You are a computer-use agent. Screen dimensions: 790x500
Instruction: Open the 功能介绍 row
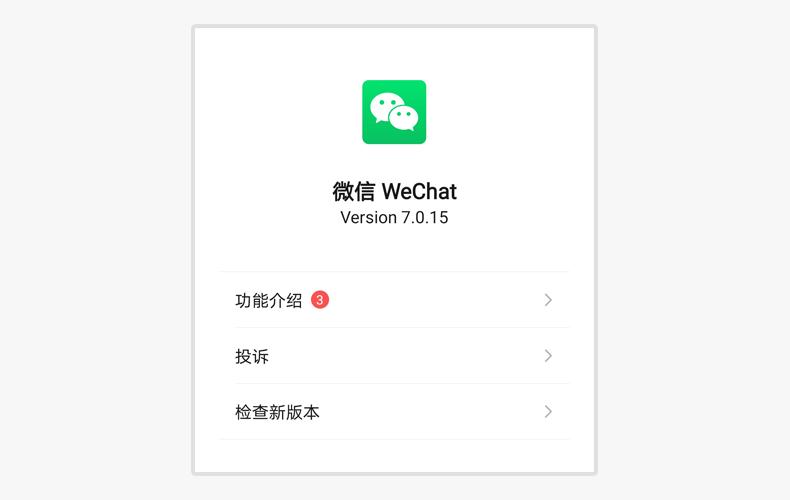coord(394,300)
